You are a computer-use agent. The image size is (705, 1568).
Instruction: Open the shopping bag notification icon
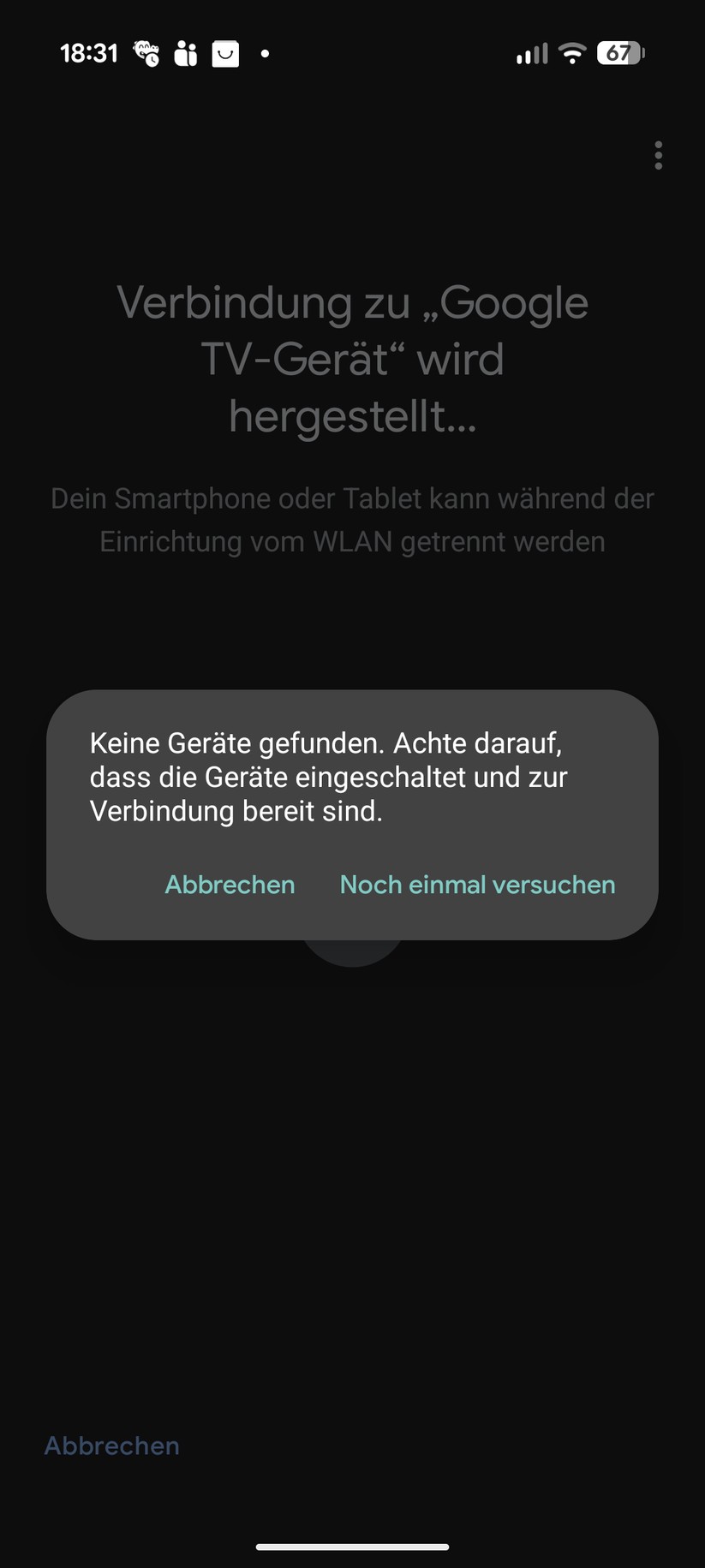pyautogui.click(x=224, y=53)
